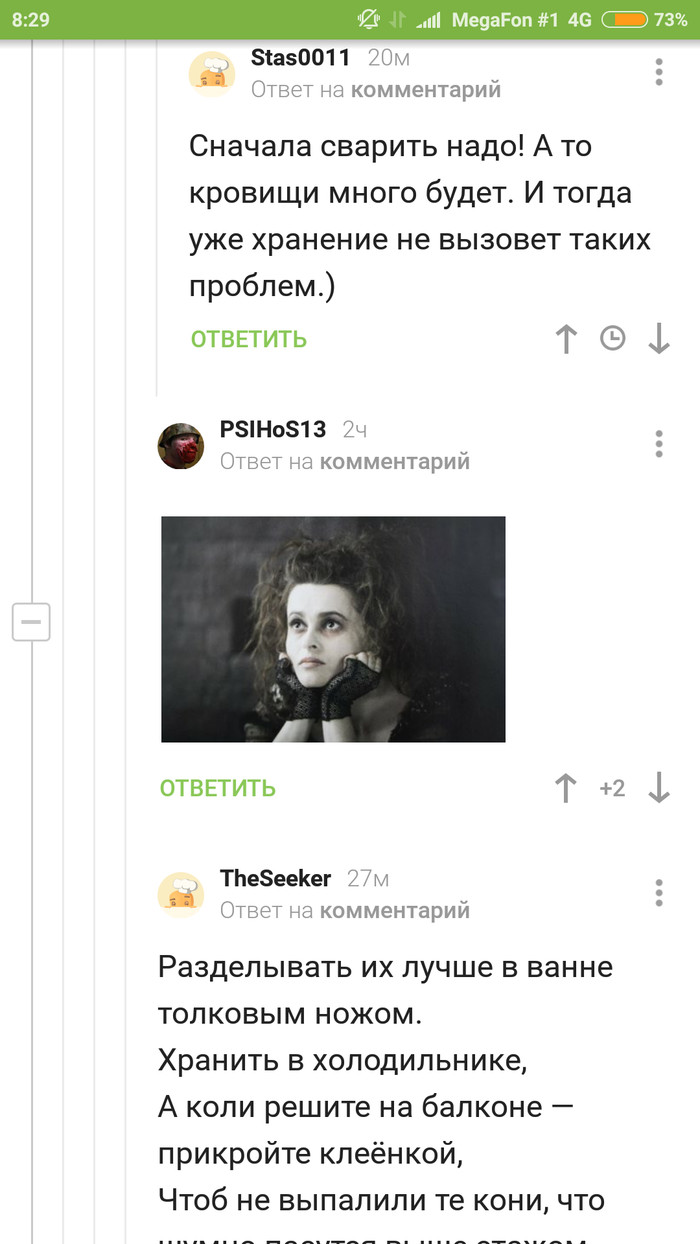Image resolution: width=700 pixels, height=1244 pixels.
Task: Downvote Stas0011's comment
Action: 659,339
